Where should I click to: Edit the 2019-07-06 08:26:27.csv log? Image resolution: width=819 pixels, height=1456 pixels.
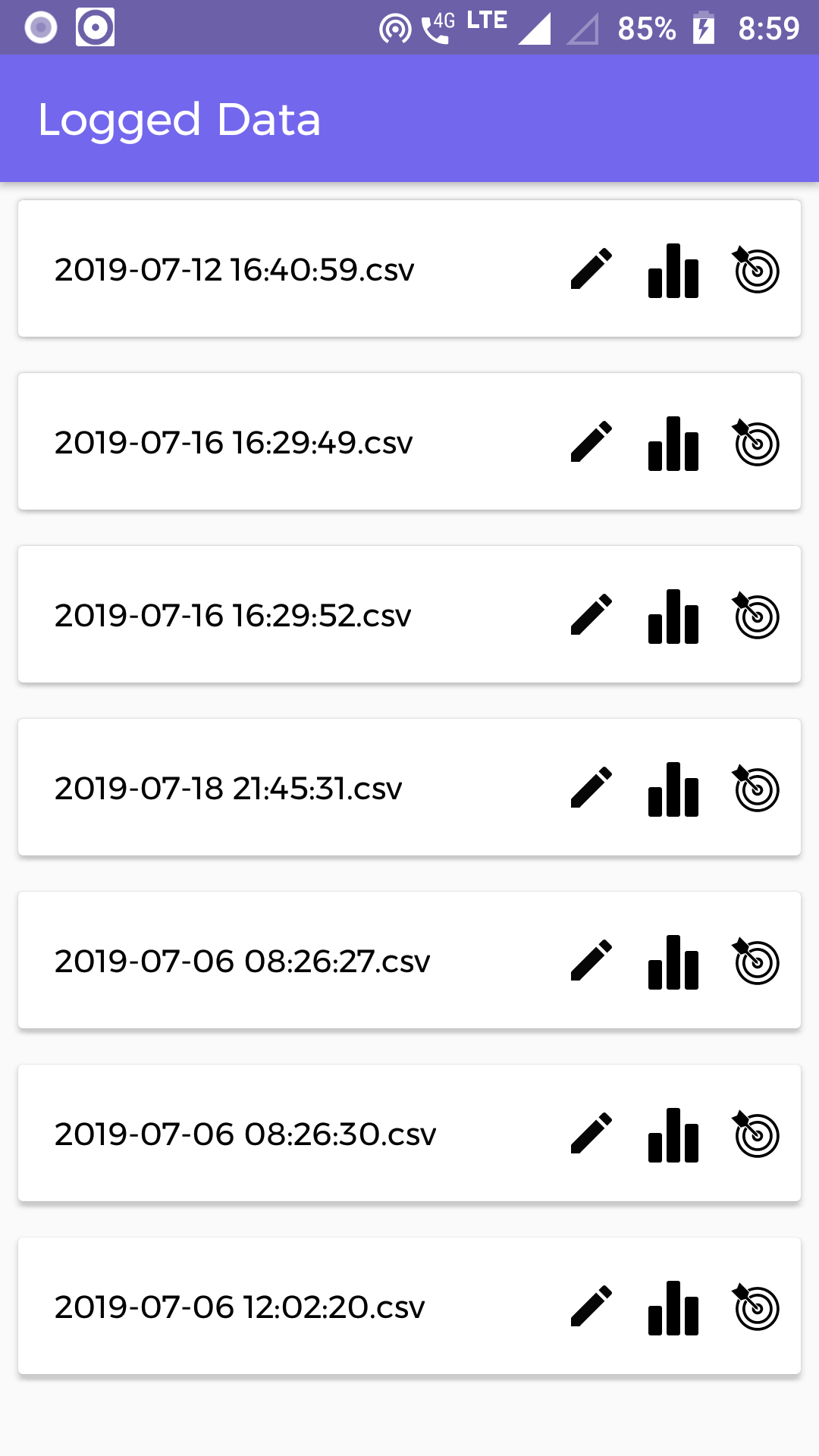click(x=591, y=960)
